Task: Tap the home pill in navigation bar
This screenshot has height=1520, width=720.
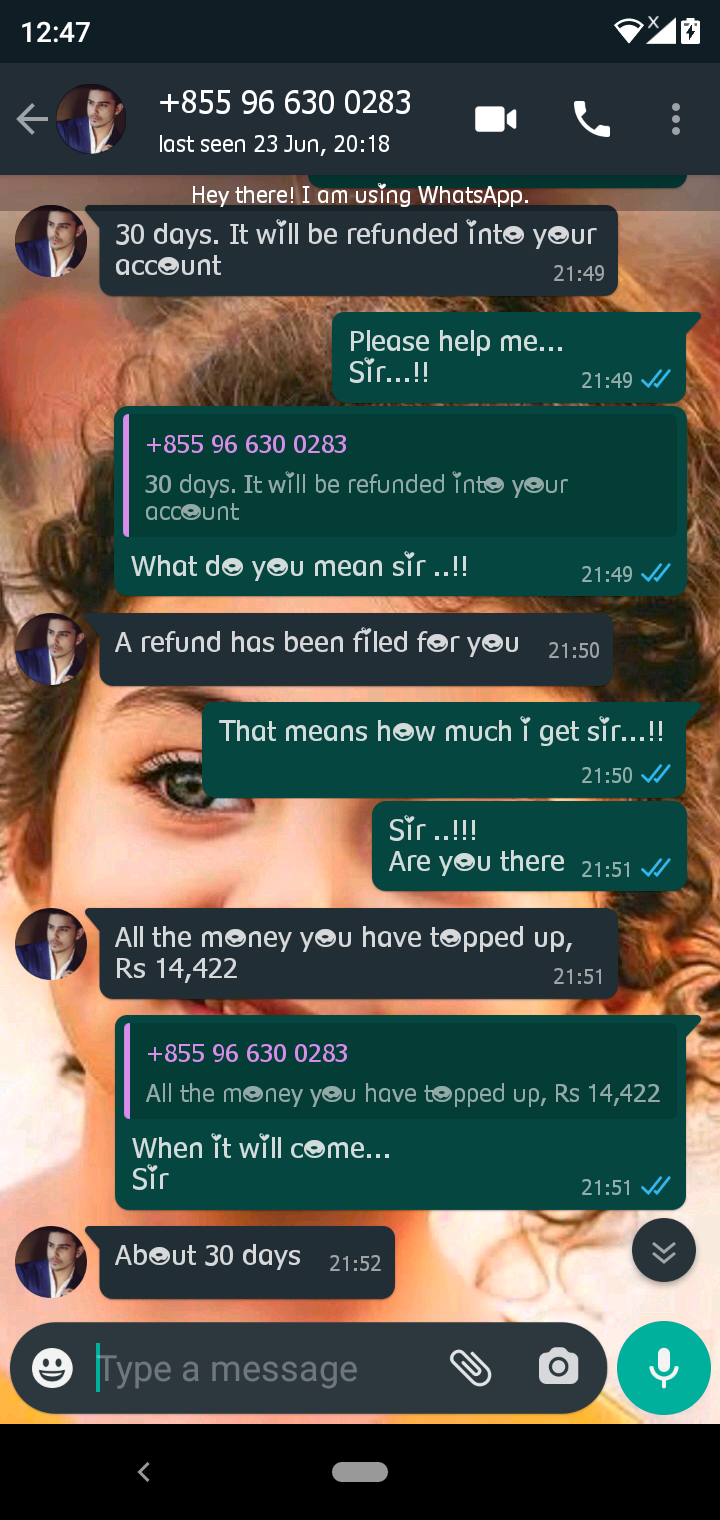Action: coord(360,1472)
